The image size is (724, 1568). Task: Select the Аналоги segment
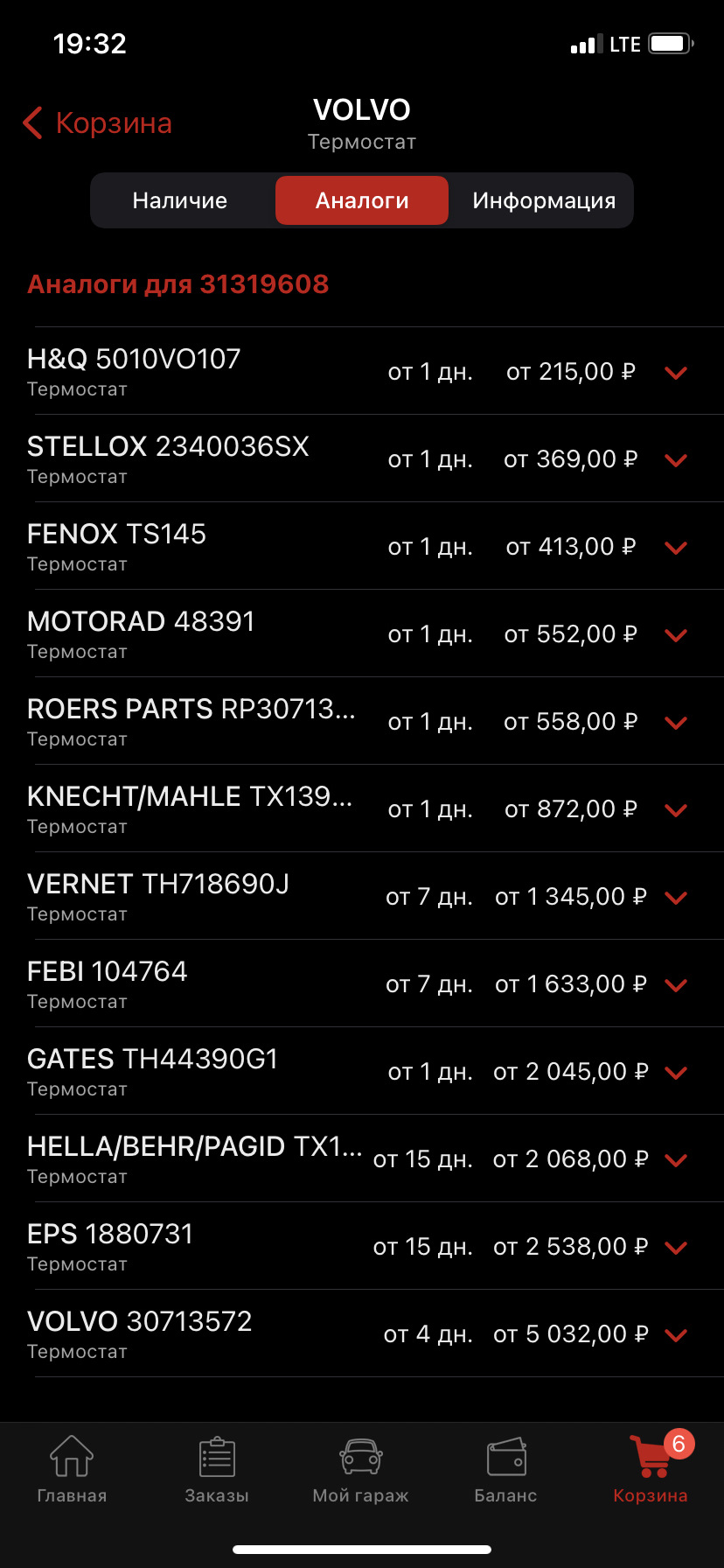pyautogui.click(x=362, y=200)
